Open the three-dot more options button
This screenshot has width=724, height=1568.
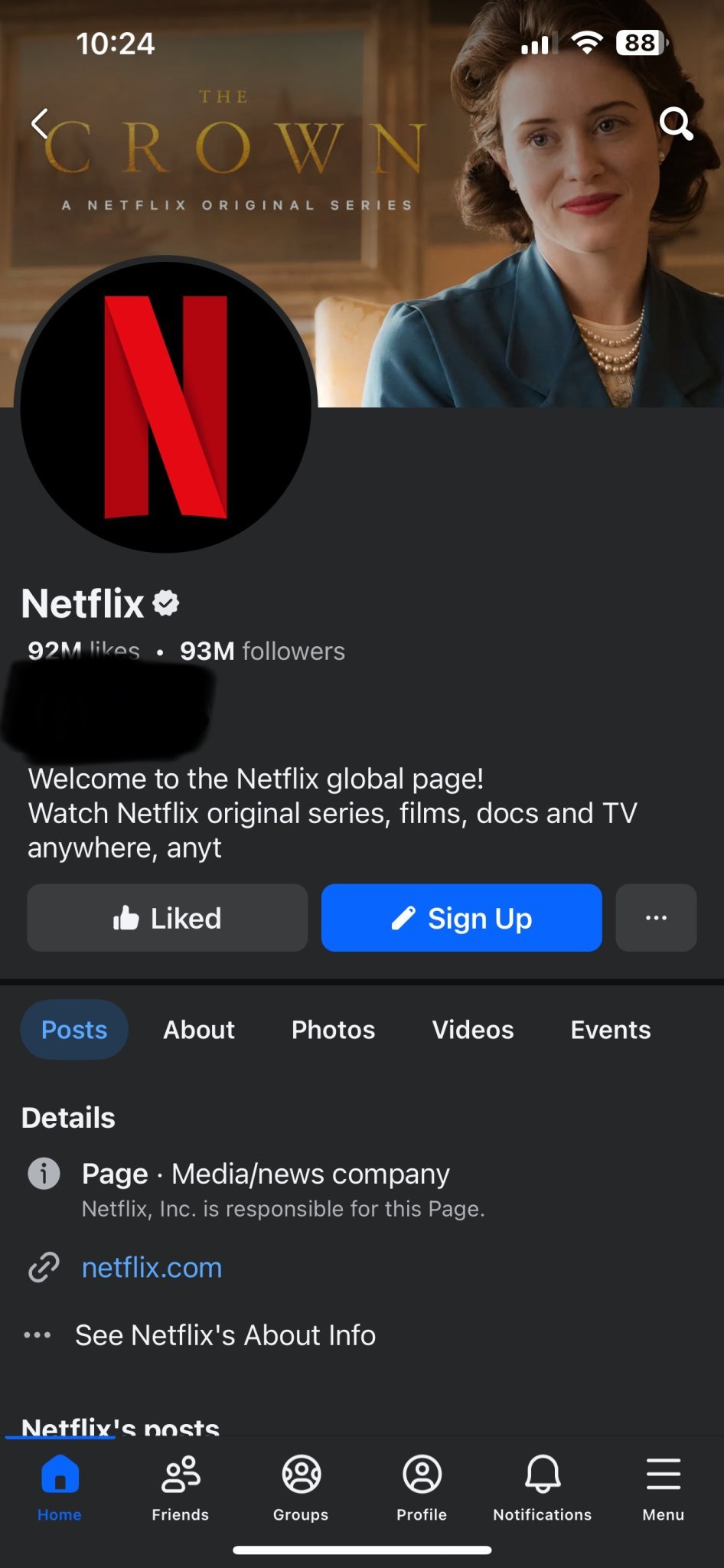656,918
